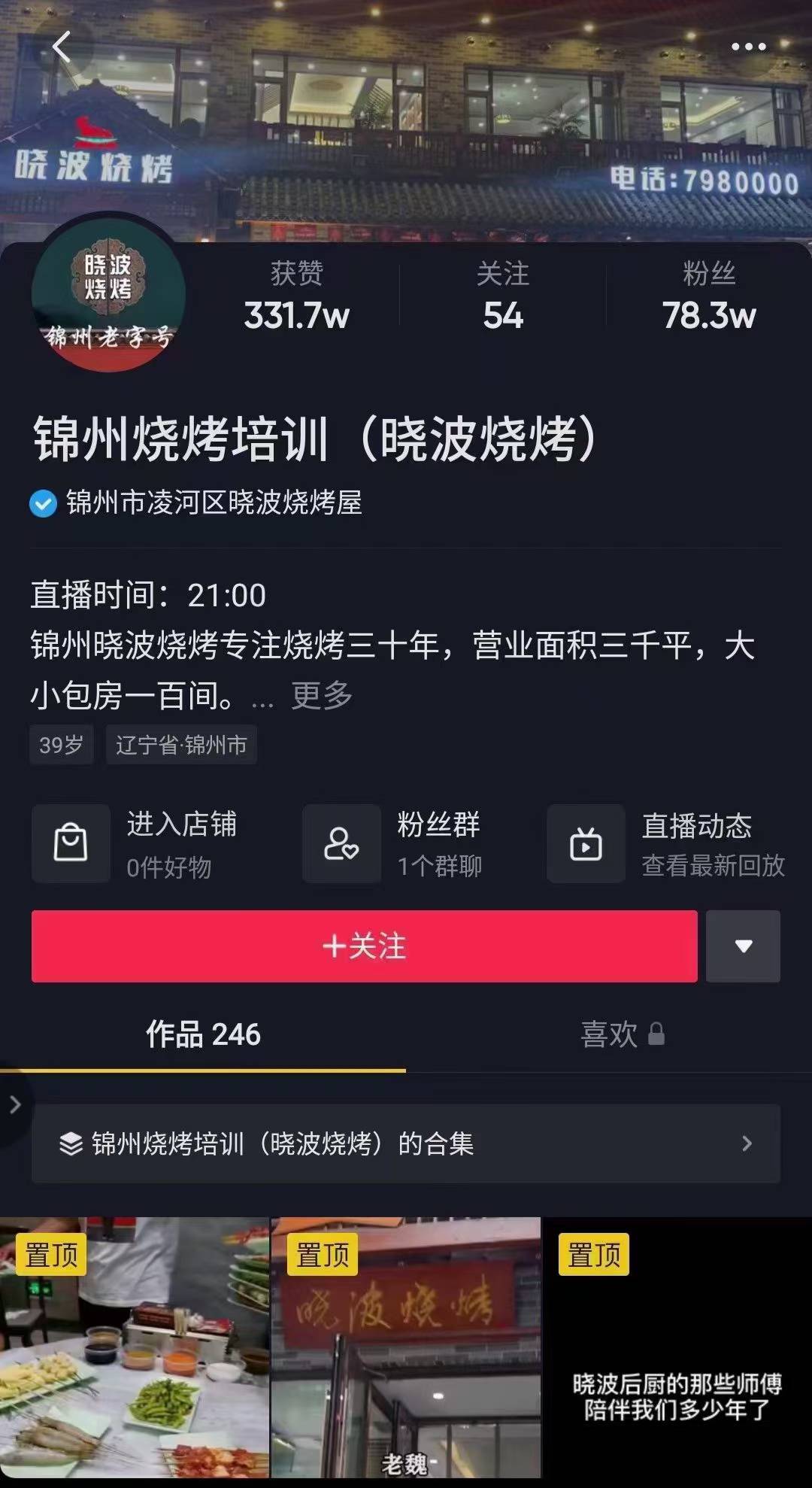Open the fan group 粉丝群 icon

341,843
